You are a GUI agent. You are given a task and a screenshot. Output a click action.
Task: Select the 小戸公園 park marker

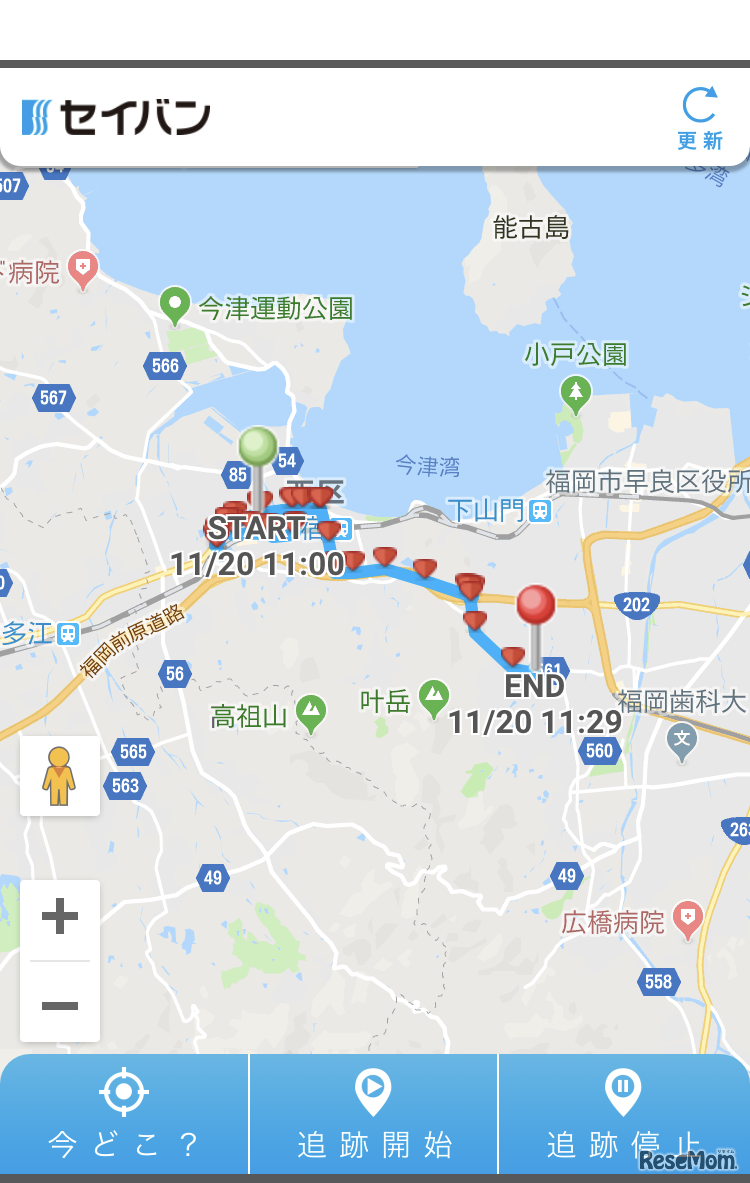click(575, 394)
